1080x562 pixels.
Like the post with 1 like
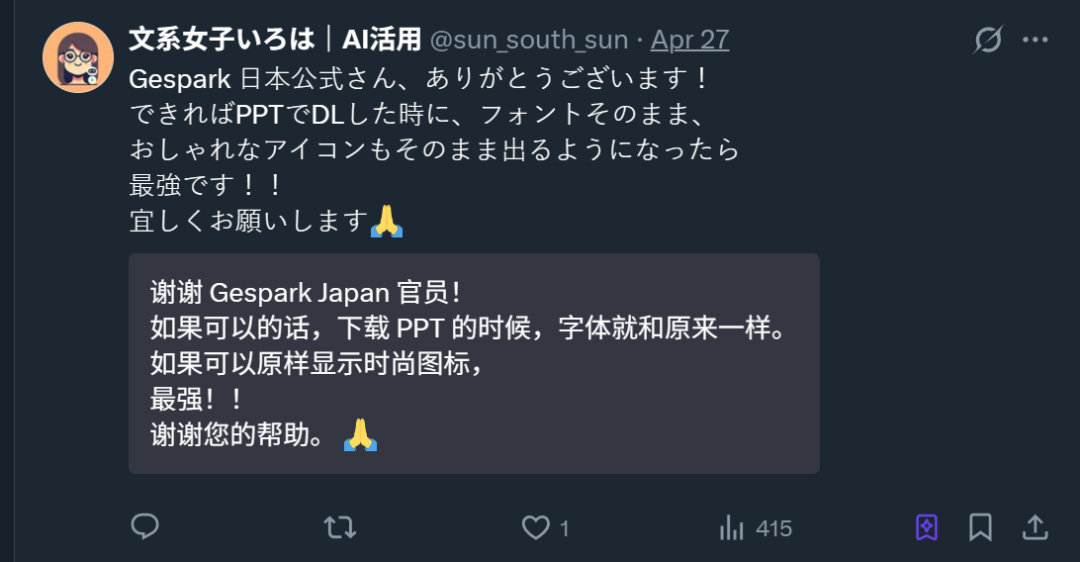(537, 527)
